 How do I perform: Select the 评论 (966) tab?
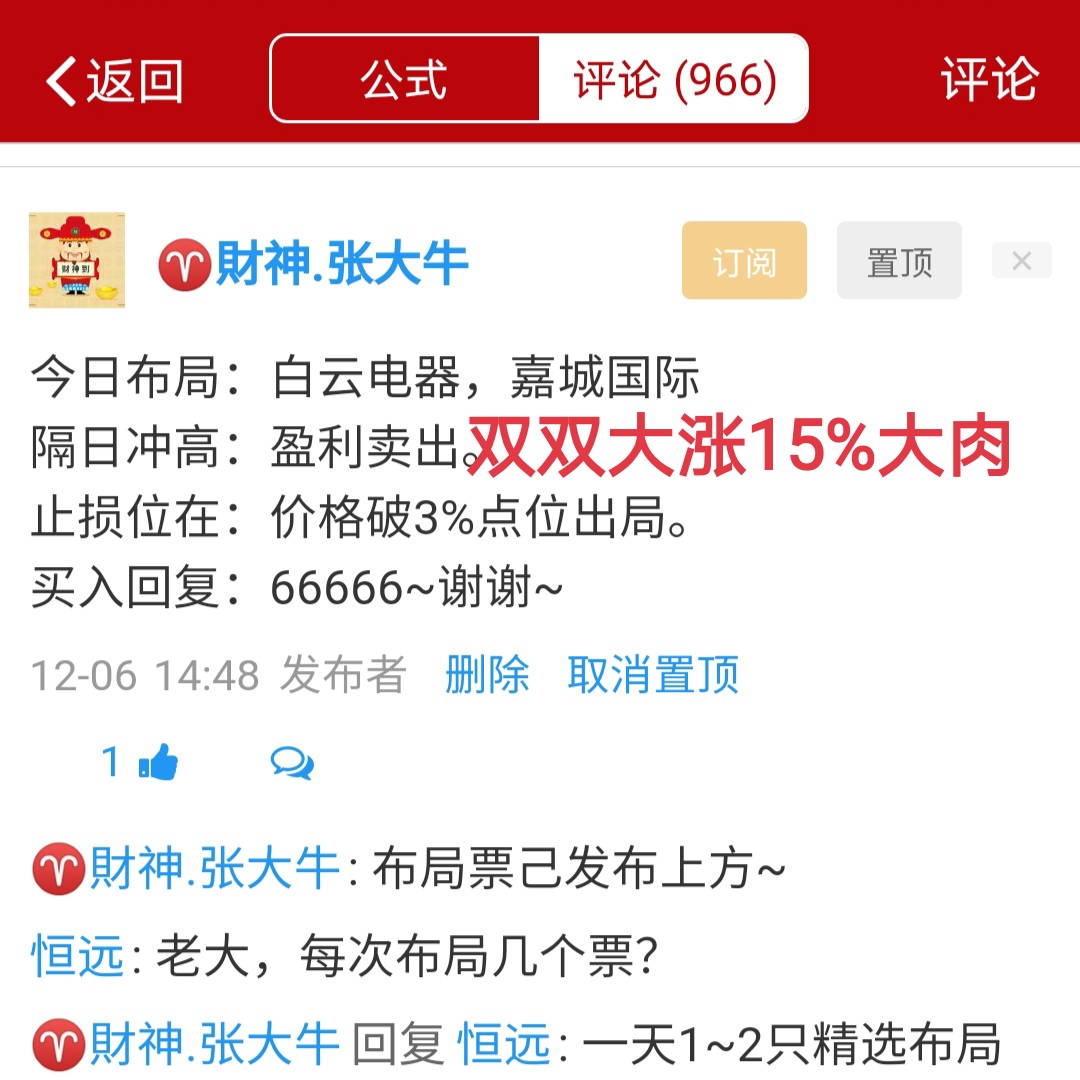pos(673,80)
